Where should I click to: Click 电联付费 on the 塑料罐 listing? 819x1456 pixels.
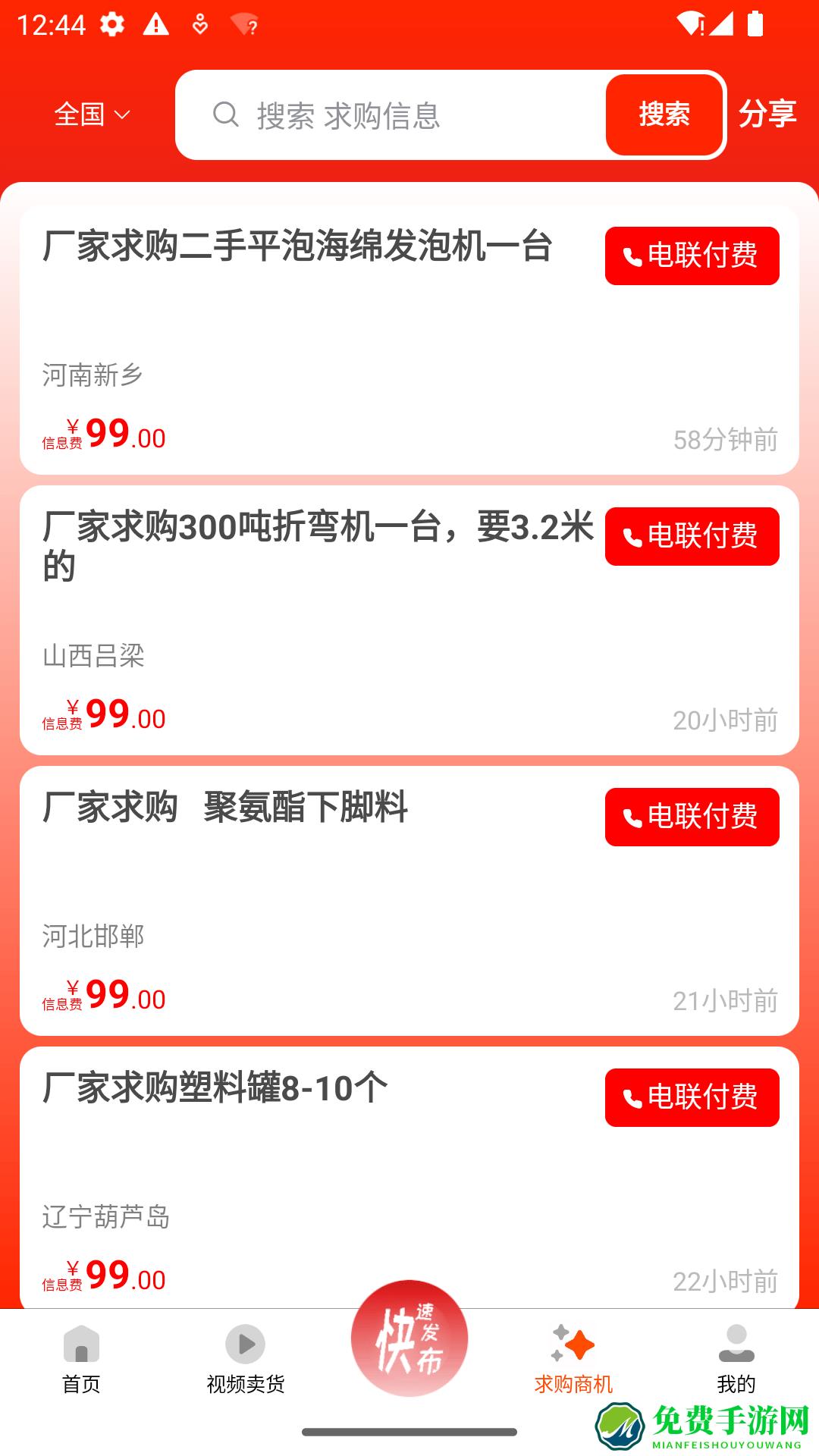click(691, 1096)
